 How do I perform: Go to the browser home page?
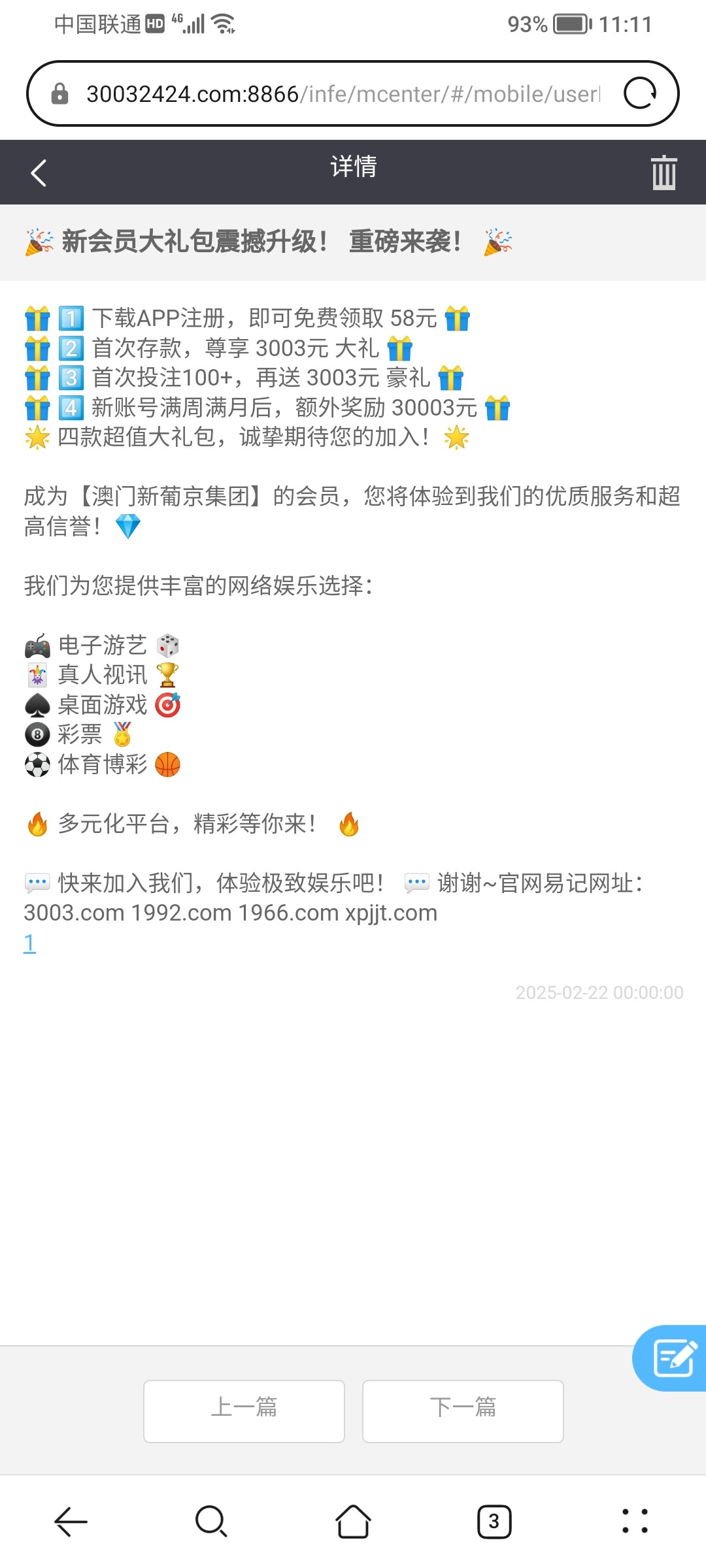(x=353, y=1522)
